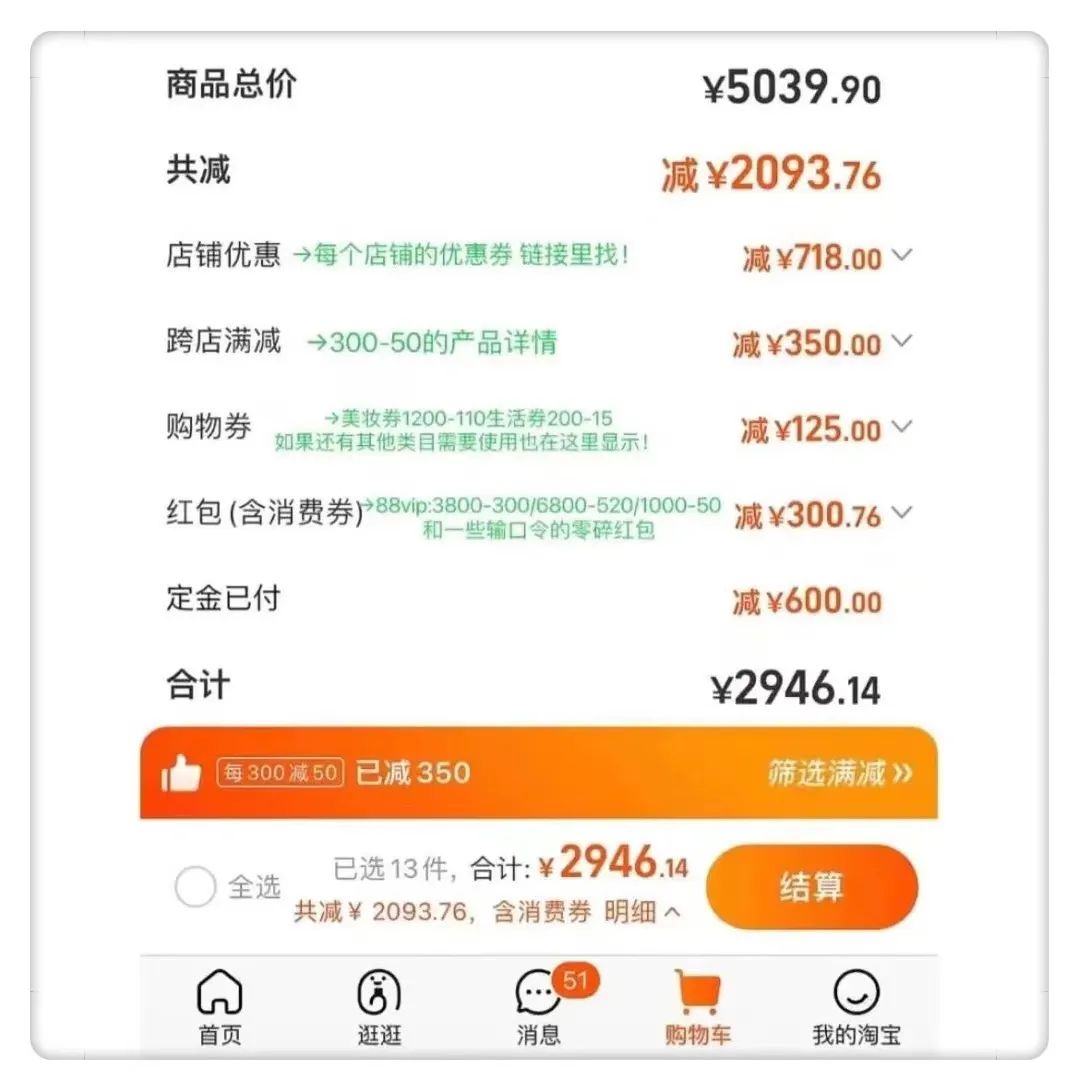This screenshot has width=1079, height=1091.
Task: Open the 消息 messages tab
Action: [539, 1007]
